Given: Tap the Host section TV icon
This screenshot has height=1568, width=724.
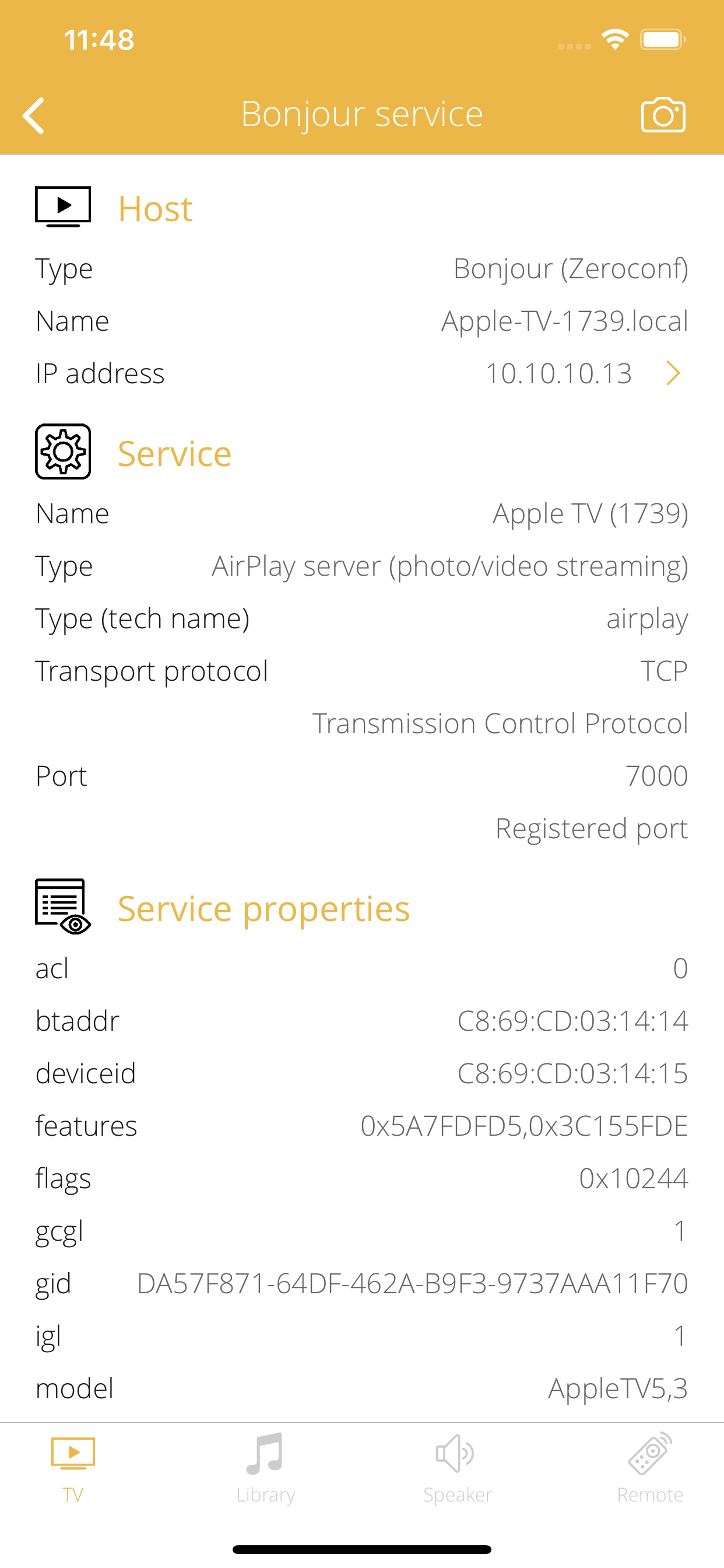Looking at the screenshot, I should tap(63, 206).
